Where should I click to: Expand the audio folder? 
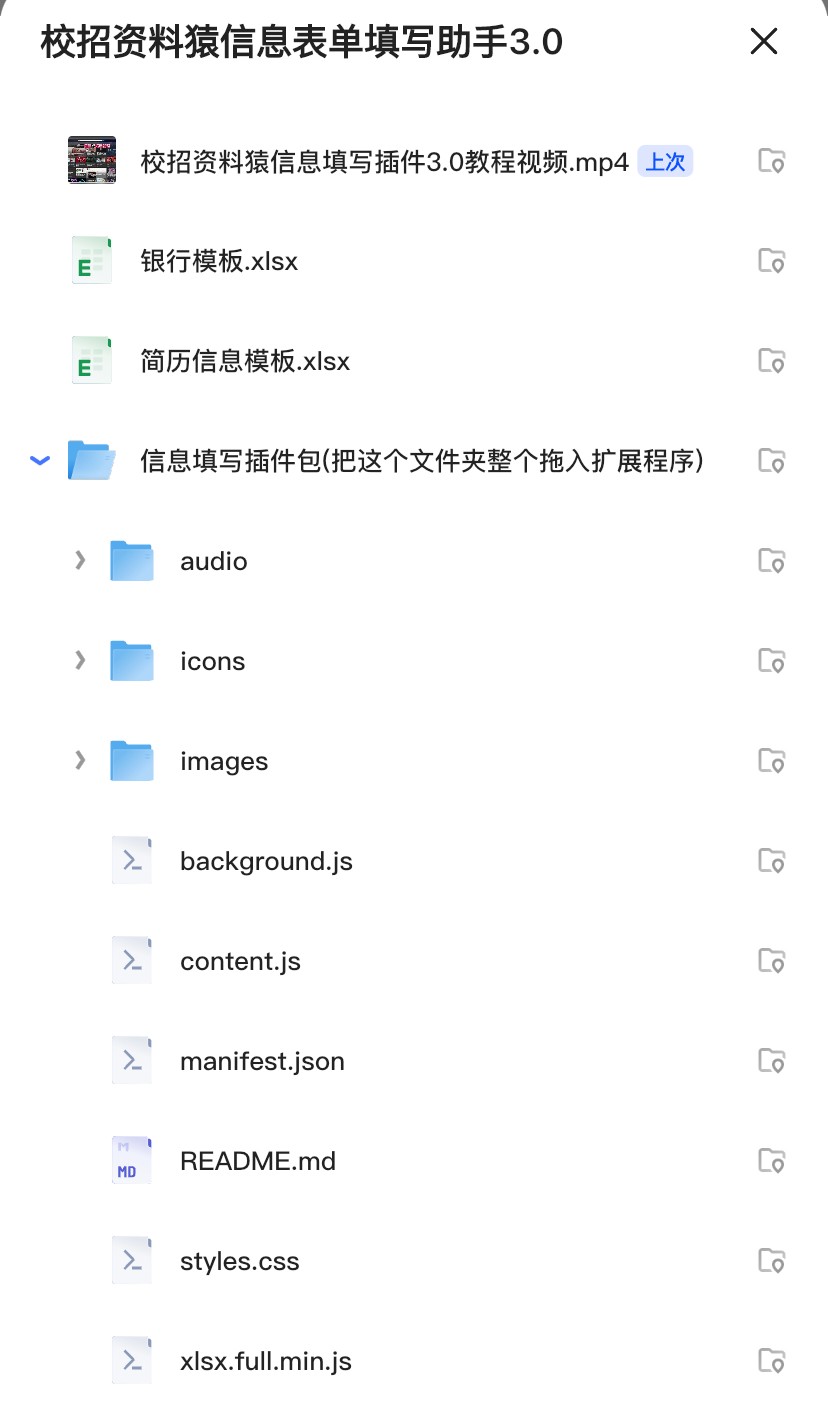[x=80, y=561]
